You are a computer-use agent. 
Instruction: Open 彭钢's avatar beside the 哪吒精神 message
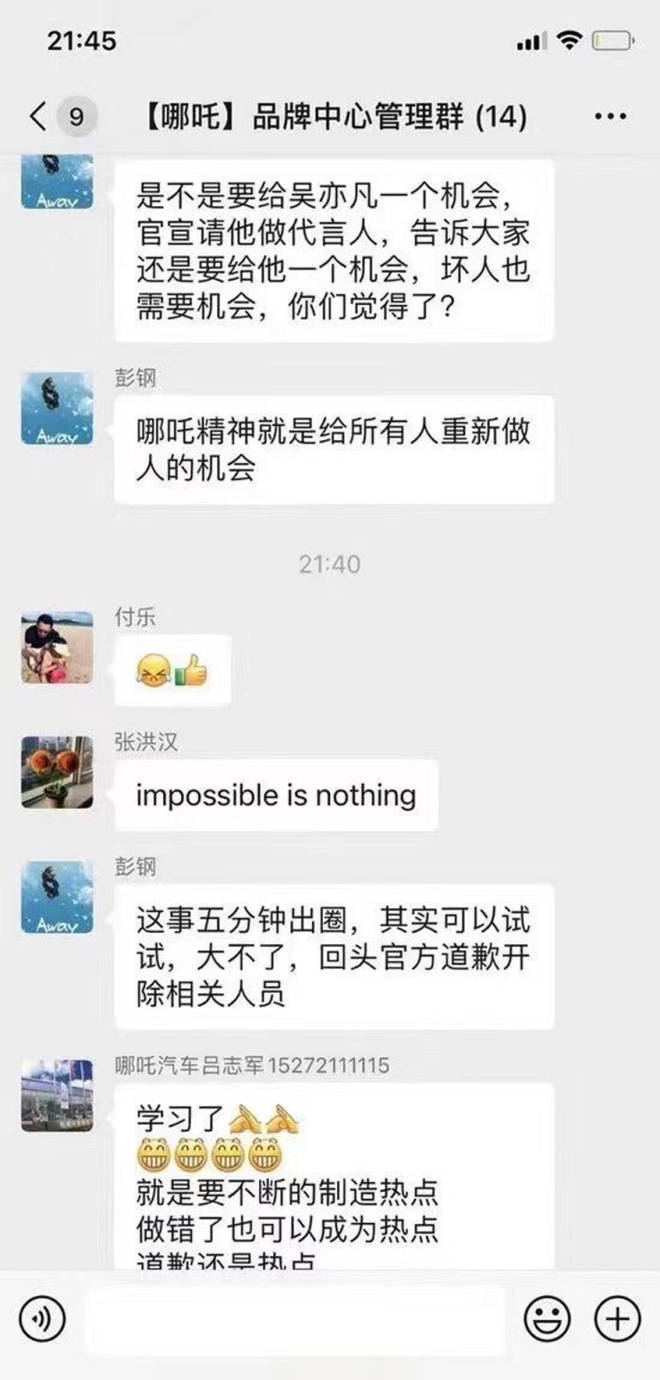click(x=57, y=409)
